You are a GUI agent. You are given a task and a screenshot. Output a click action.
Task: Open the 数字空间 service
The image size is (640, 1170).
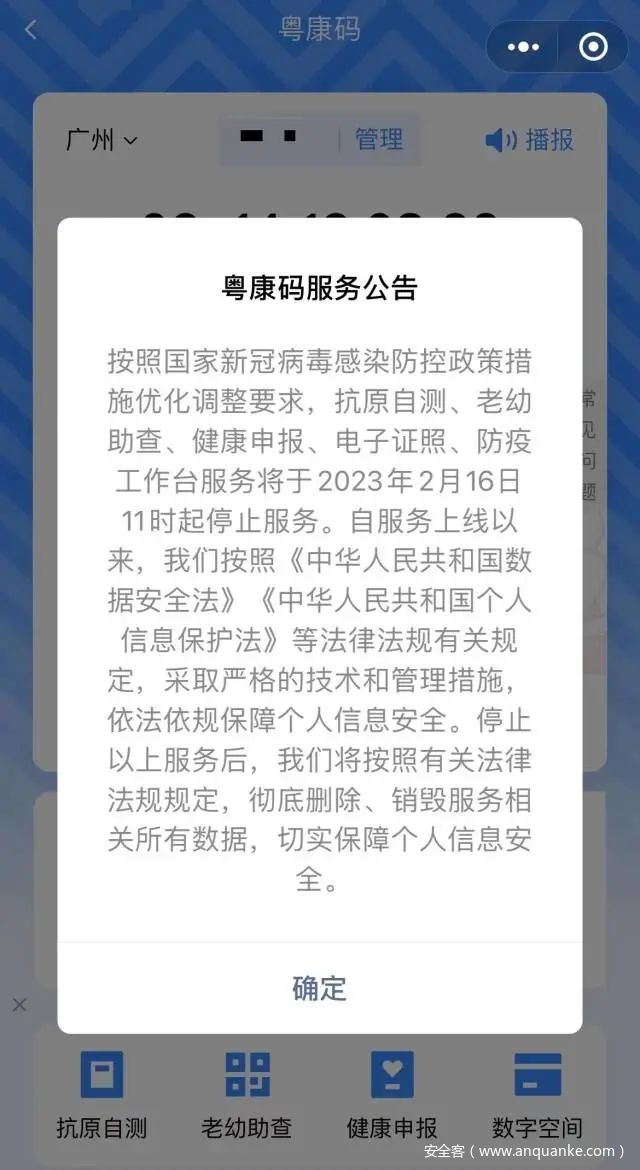tap(537, 1094)
